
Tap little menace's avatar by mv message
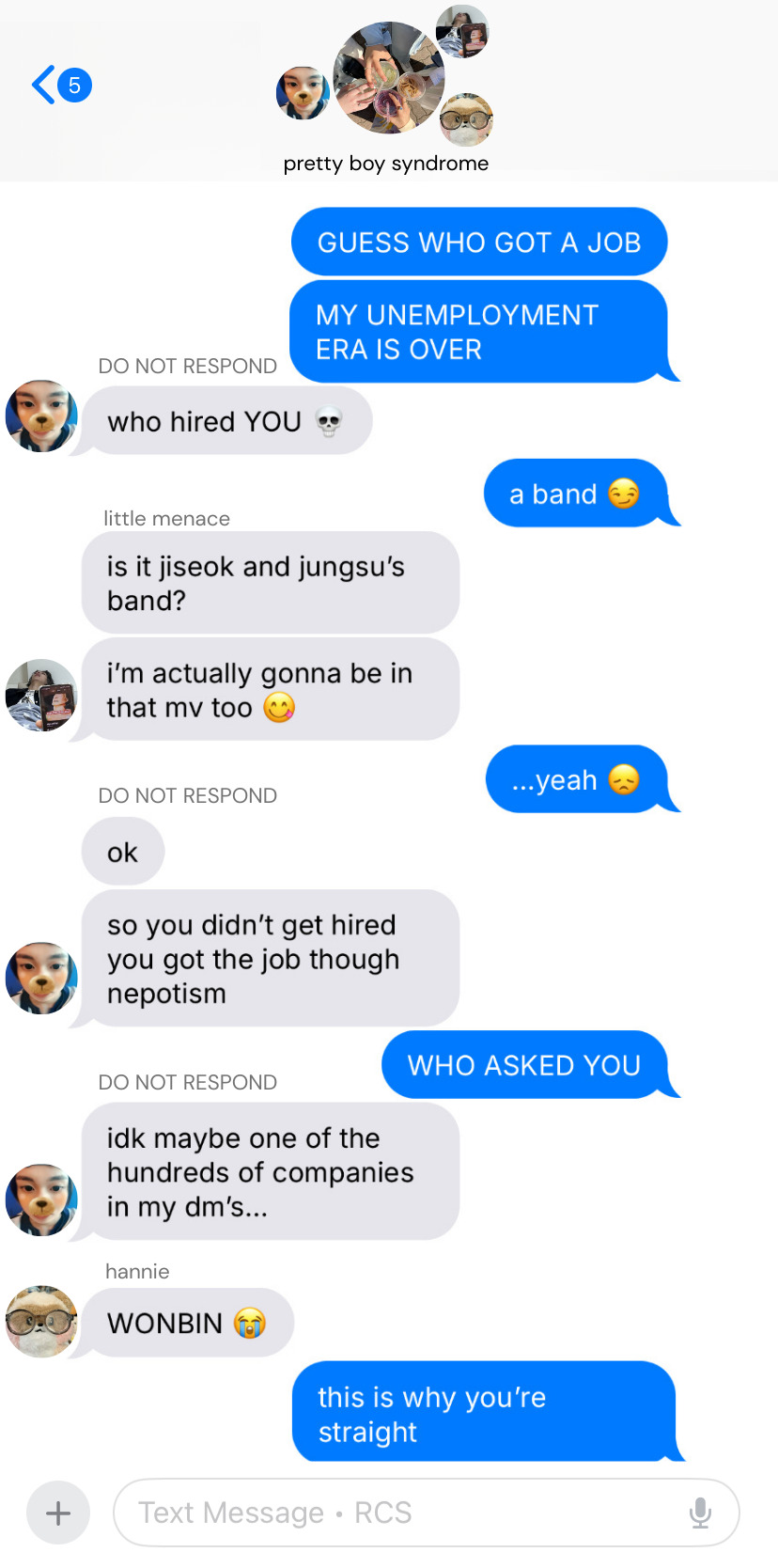point(41,695)
